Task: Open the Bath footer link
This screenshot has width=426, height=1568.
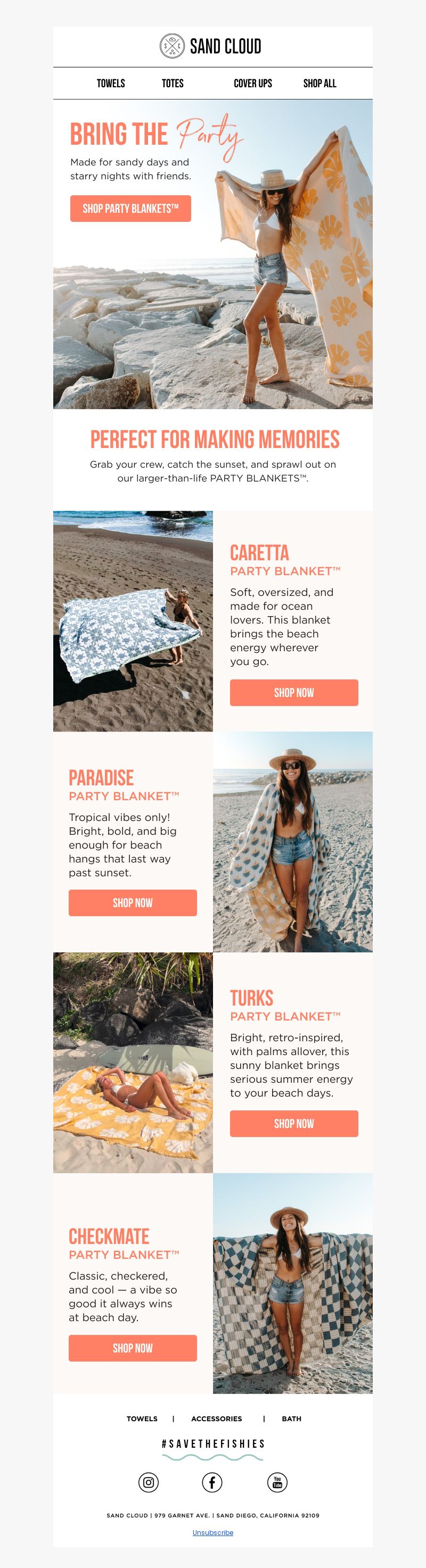Action: point(291,1418)
